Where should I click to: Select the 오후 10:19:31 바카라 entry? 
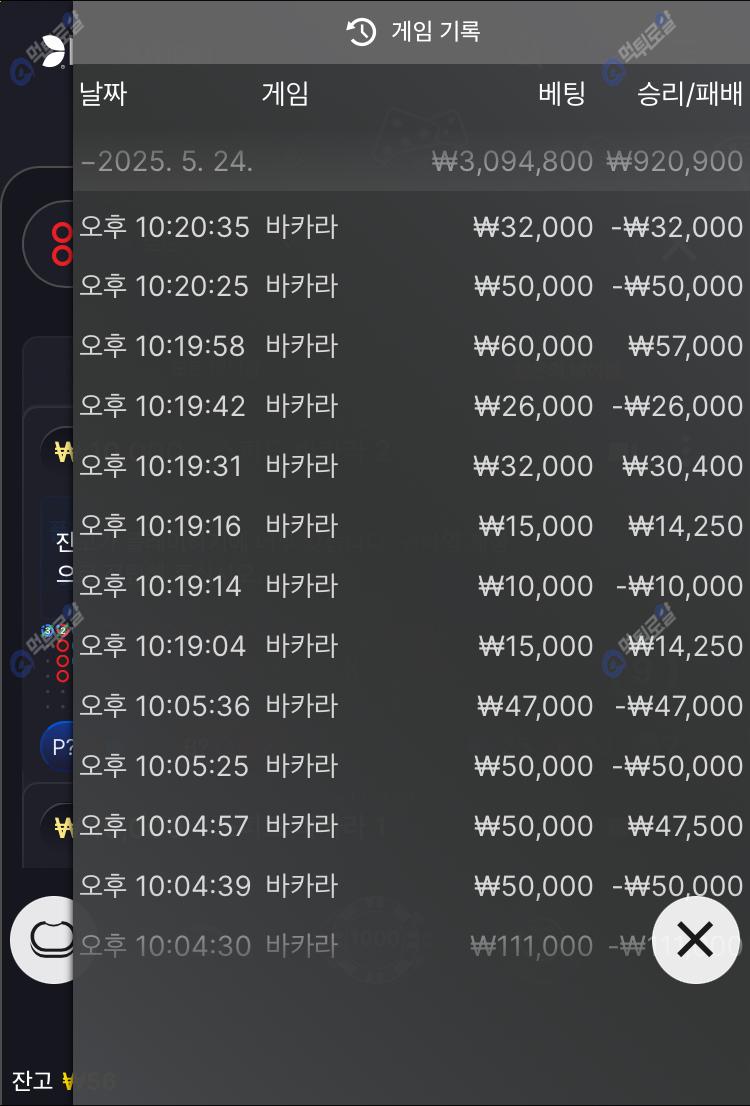tap(410, 466)
